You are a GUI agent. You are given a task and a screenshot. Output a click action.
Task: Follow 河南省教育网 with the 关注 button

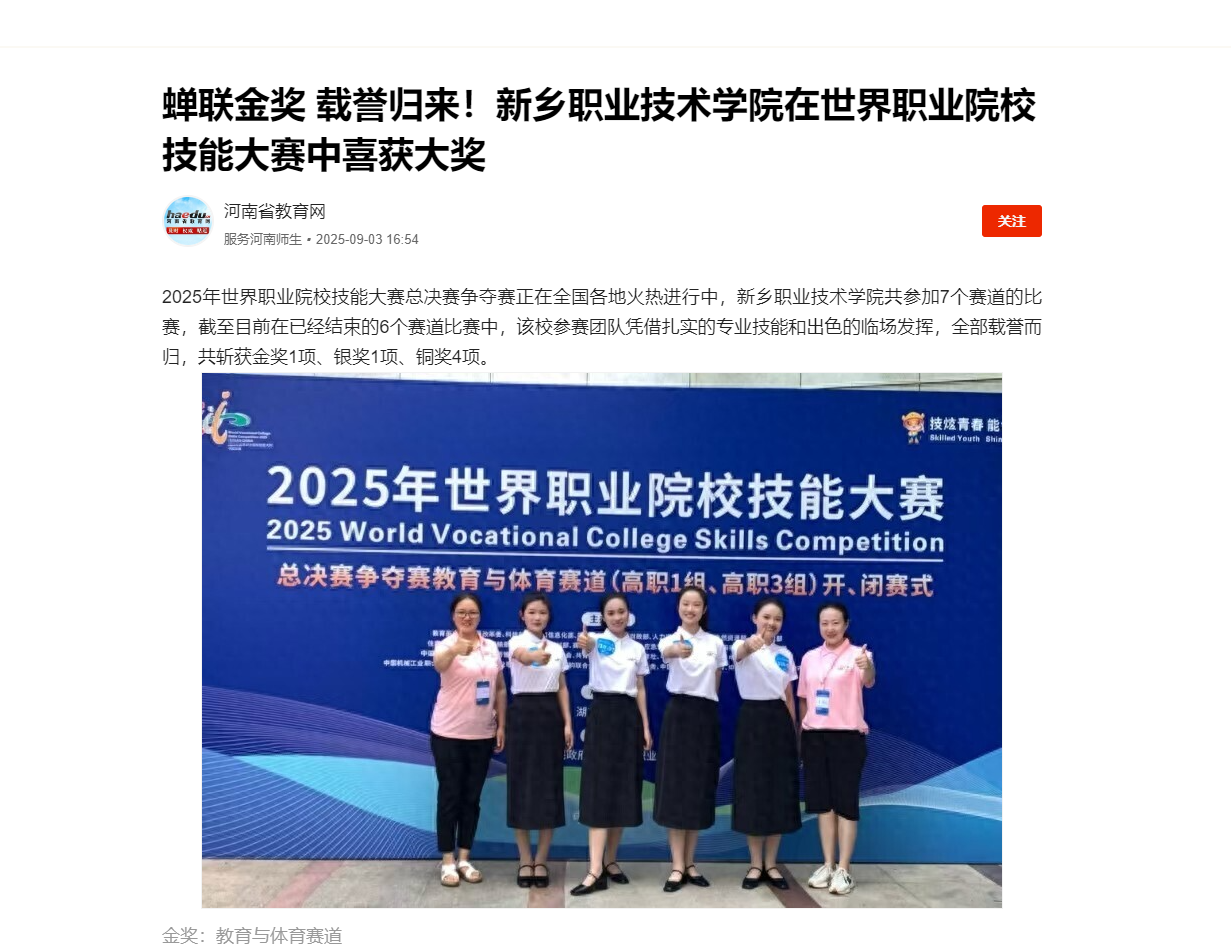(x=1011, y=221)
